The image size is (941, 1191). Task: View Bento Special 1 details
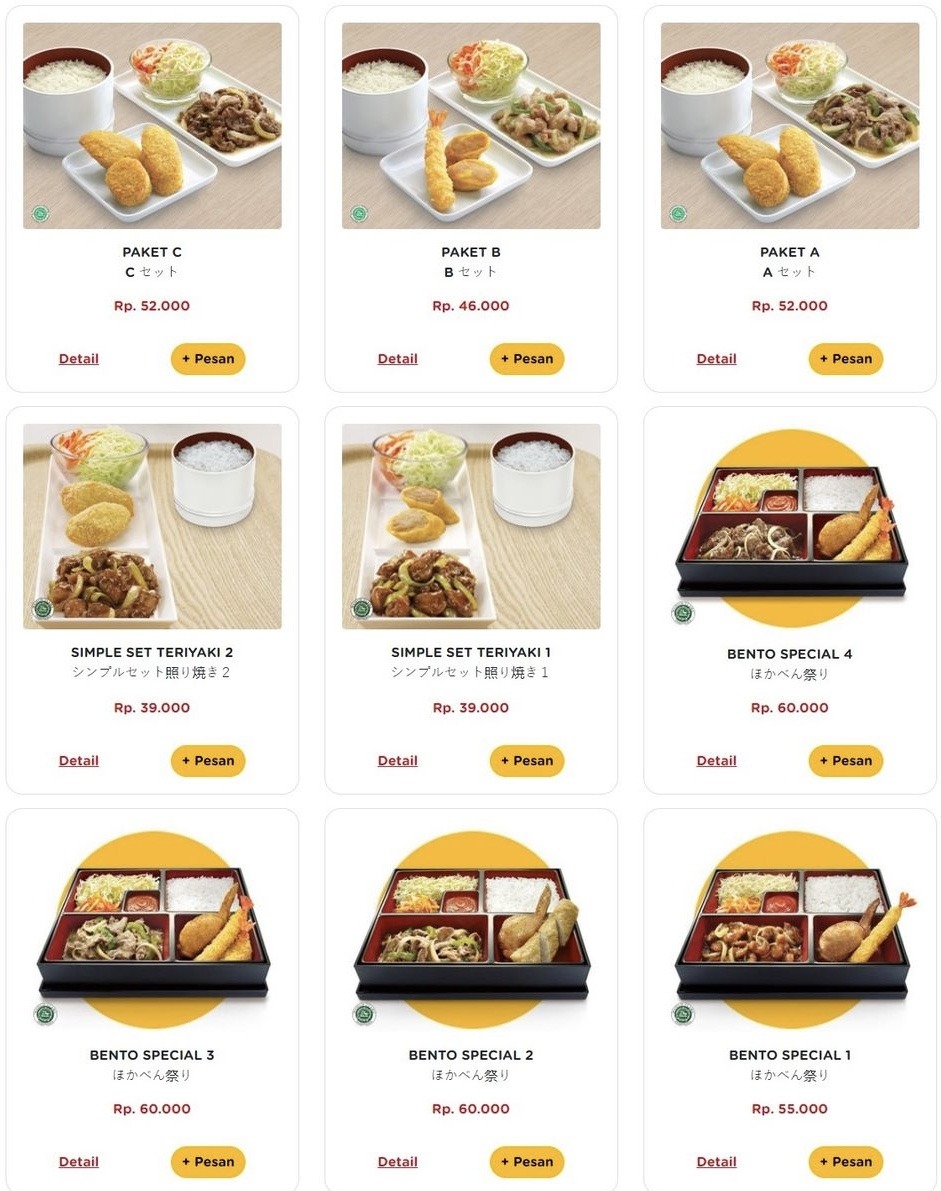(717, 1162)
